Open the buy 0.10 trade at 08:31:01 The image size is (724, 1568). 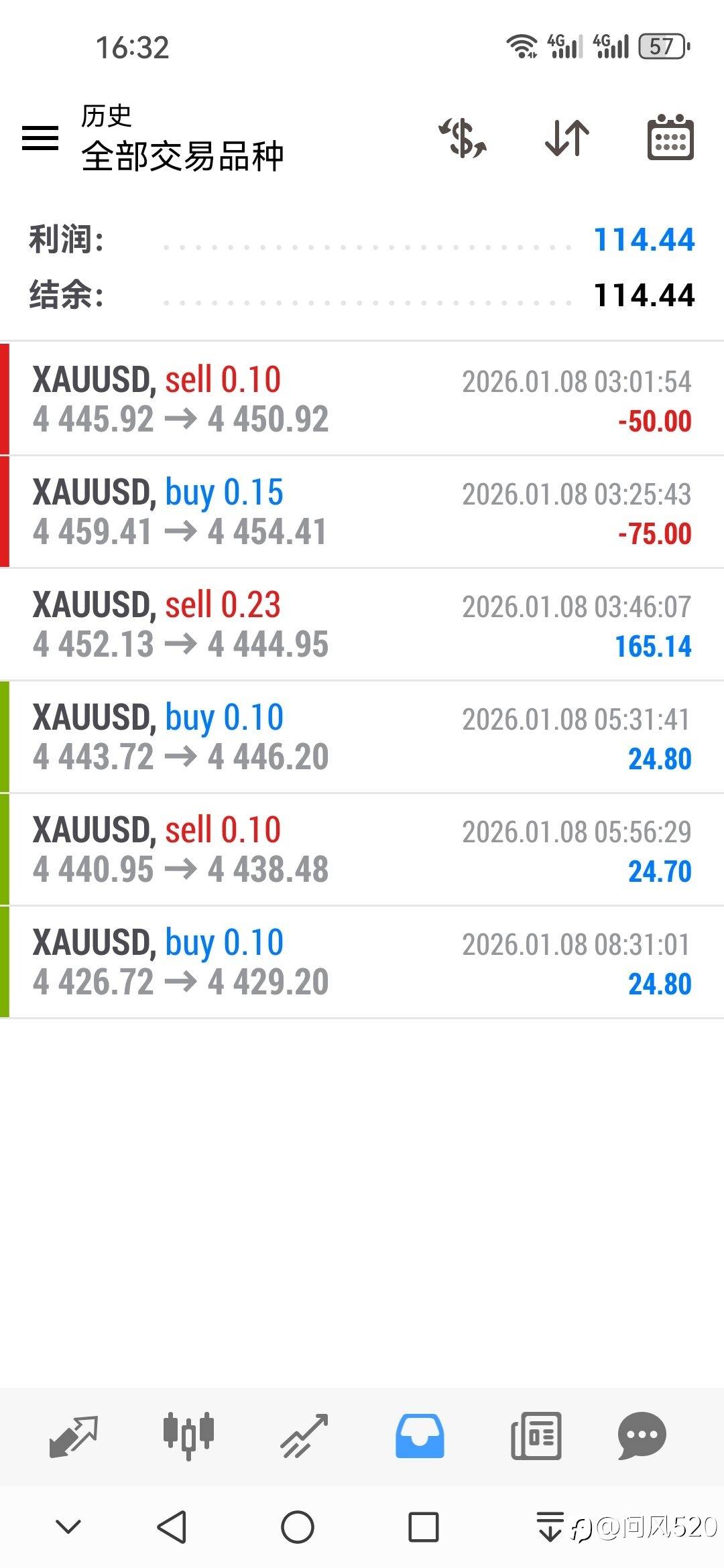pyautogui.click(x=362, y=962)
